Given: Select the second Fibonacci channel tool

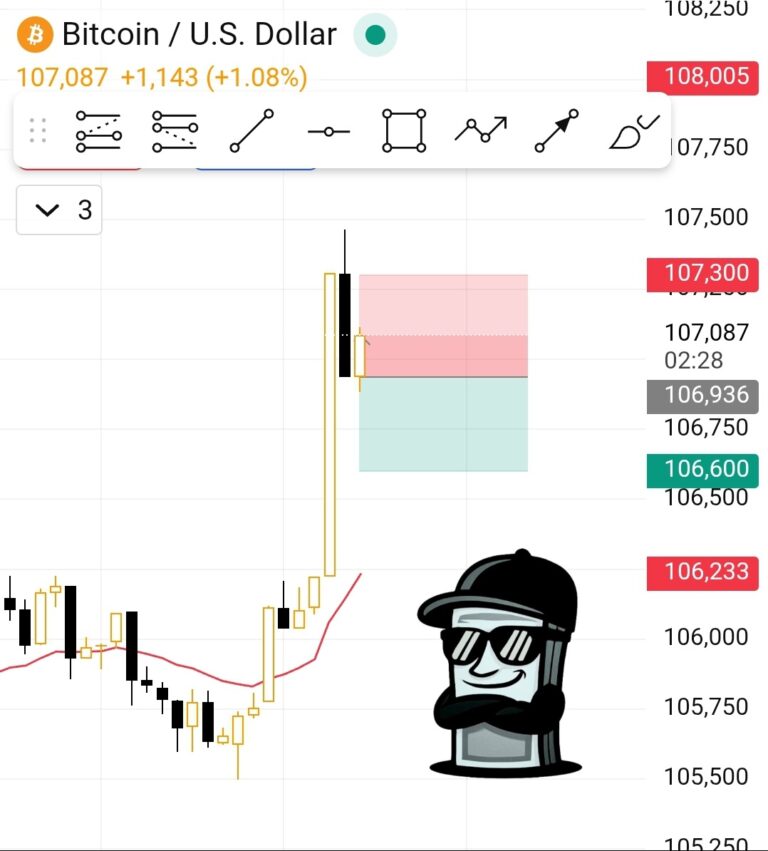Looking at the screenshot, I should click(x=174, y=131).
